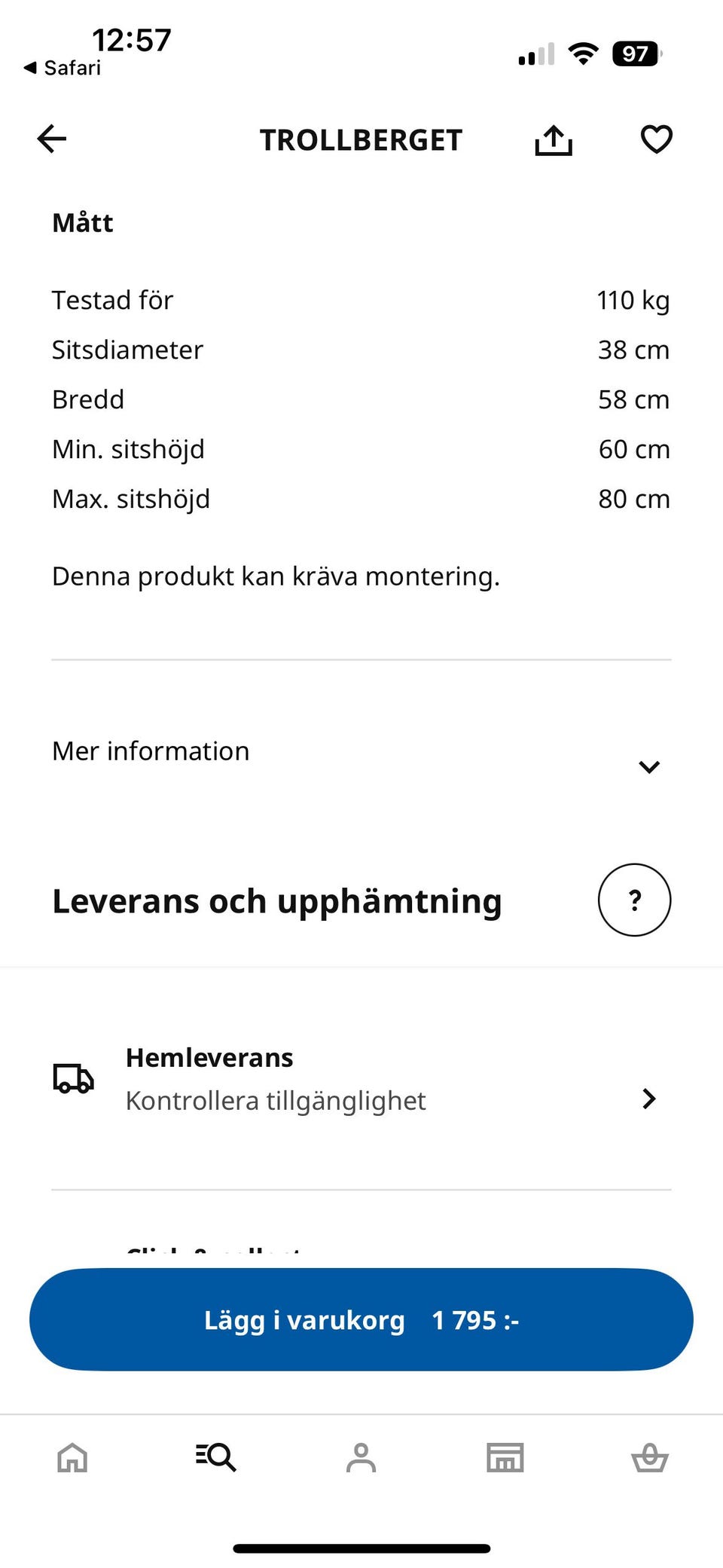This screenshot has width=723, height=1568.
Task: Open the delivery help question mark
Action: [634, 900]
